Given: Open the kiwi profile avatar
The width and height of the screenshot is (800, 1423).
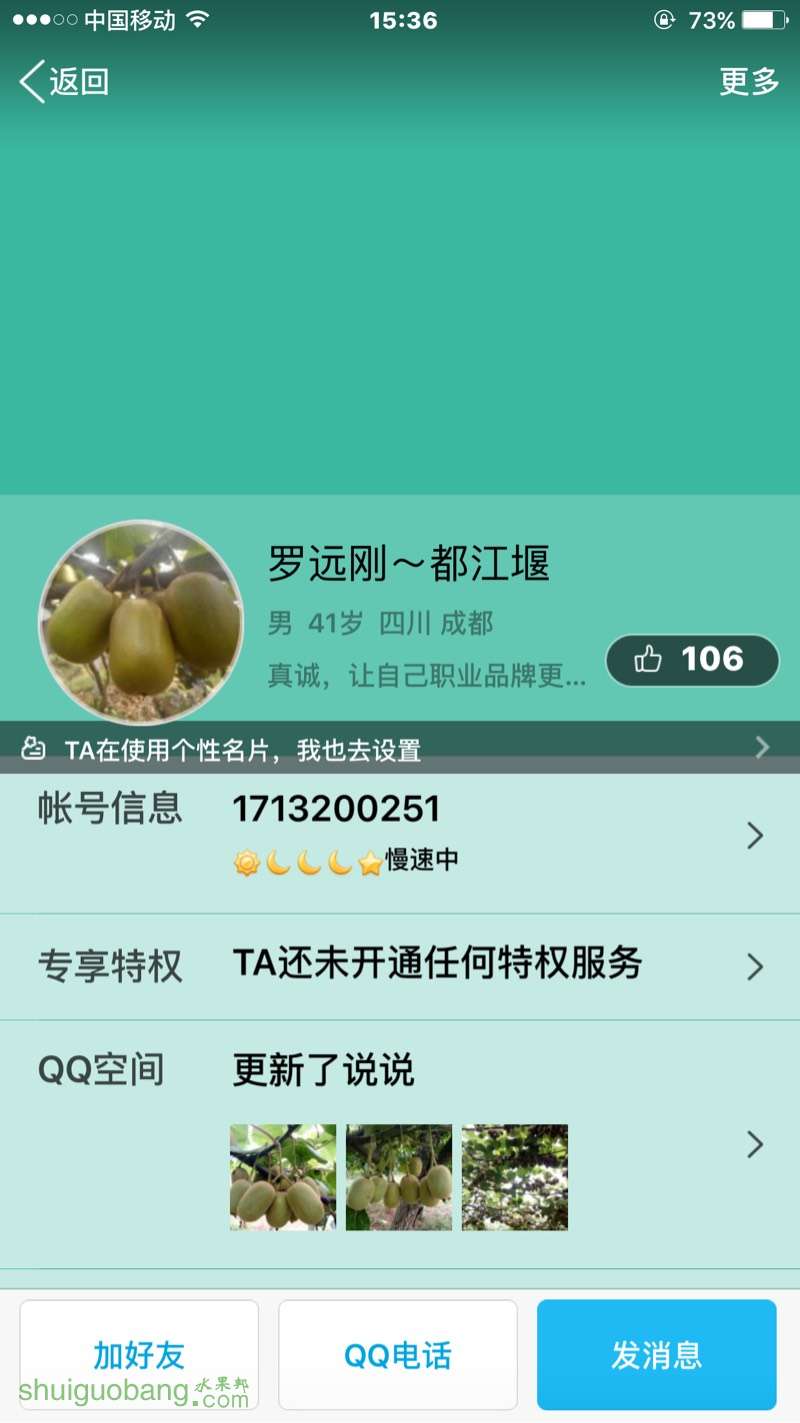Looking at the screenshot, I should (140, 621).
